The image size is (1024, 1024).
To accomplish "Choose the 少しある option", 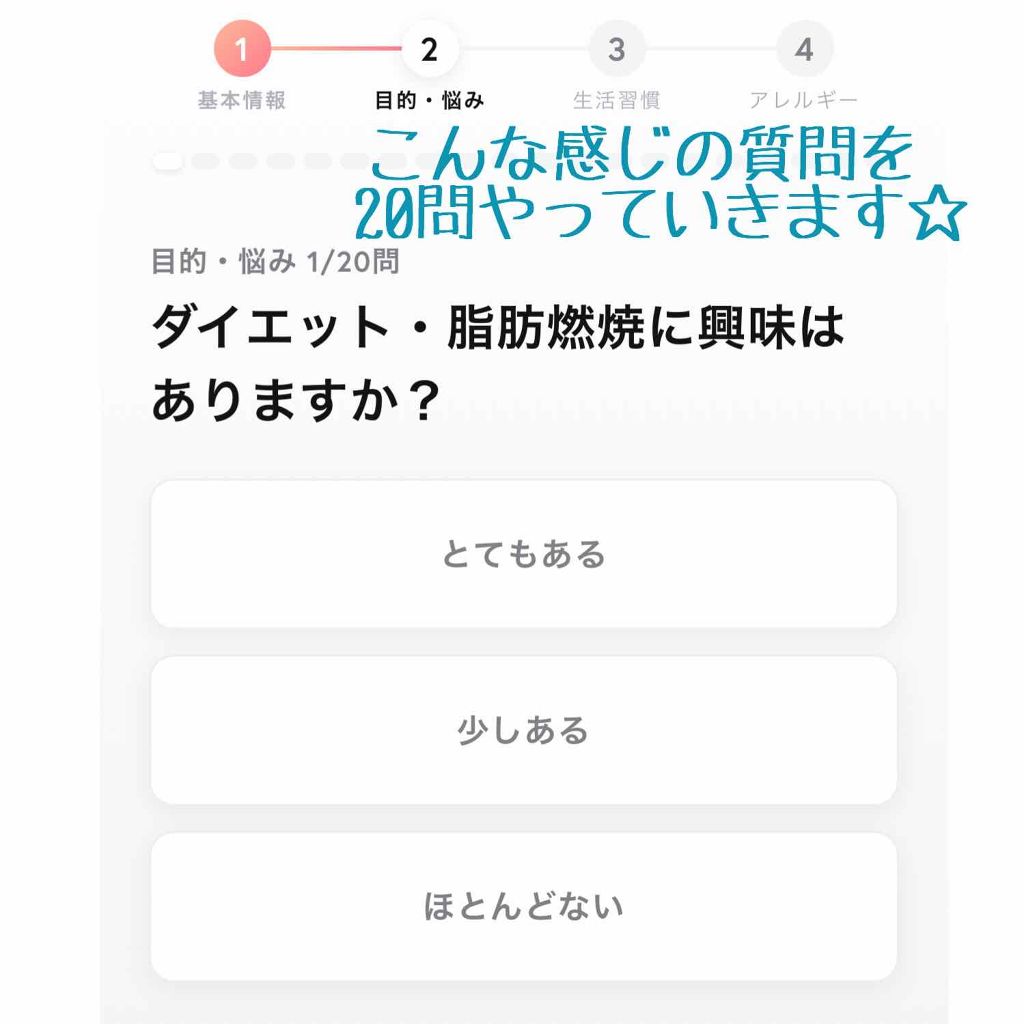I will pyautogui.click(x=523, y=730).
